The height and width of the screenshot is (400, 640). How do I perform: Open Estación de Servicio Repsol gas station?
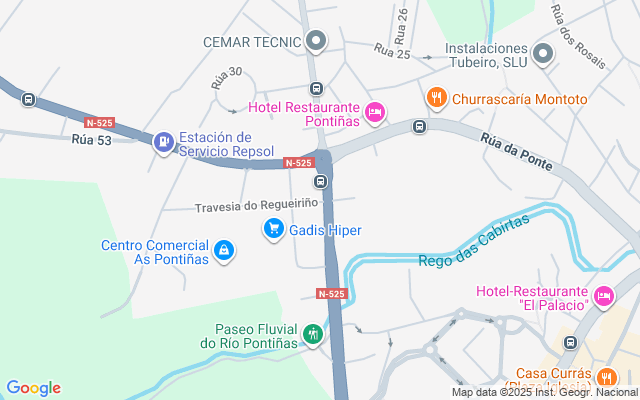click(163, 143)
